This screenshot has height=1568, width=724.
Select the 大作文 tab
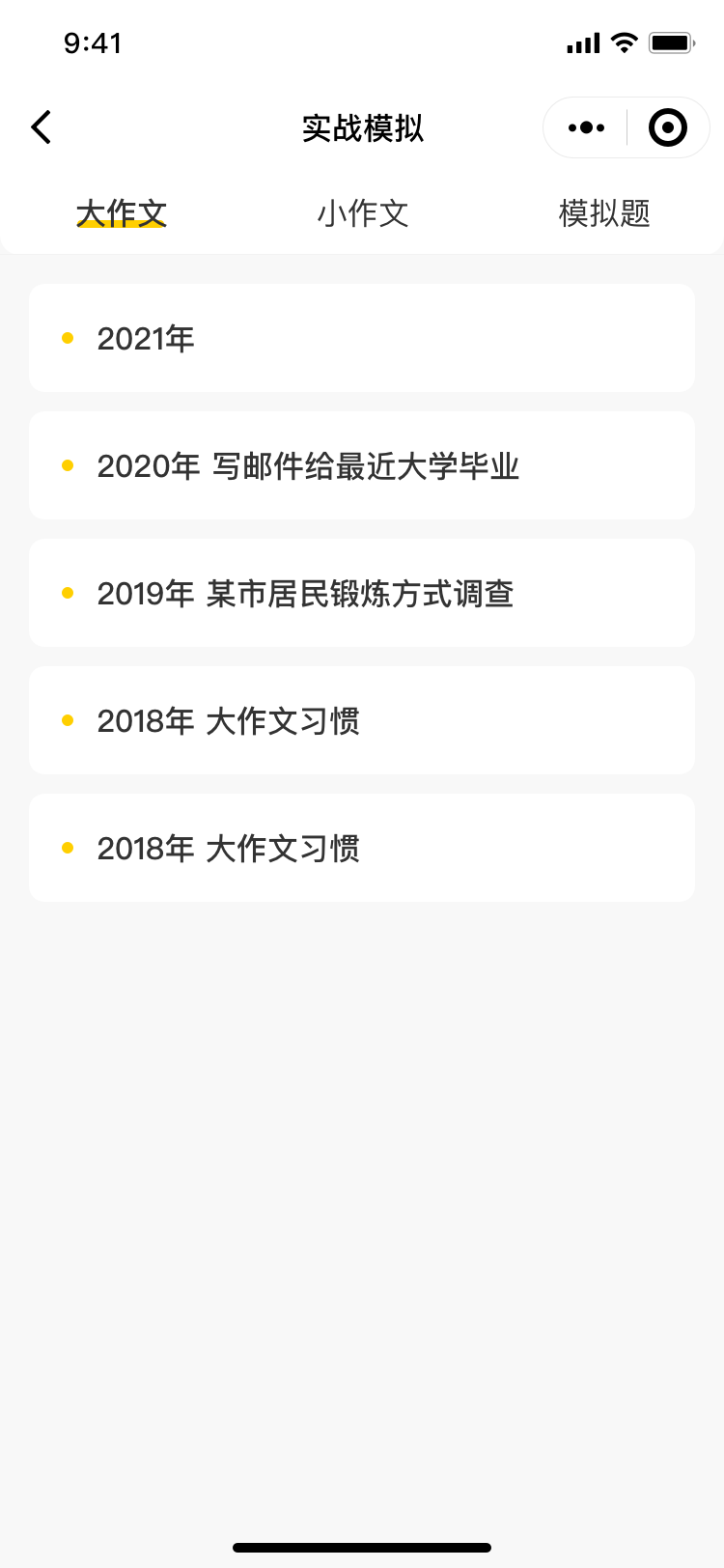(x=122, y=213)
